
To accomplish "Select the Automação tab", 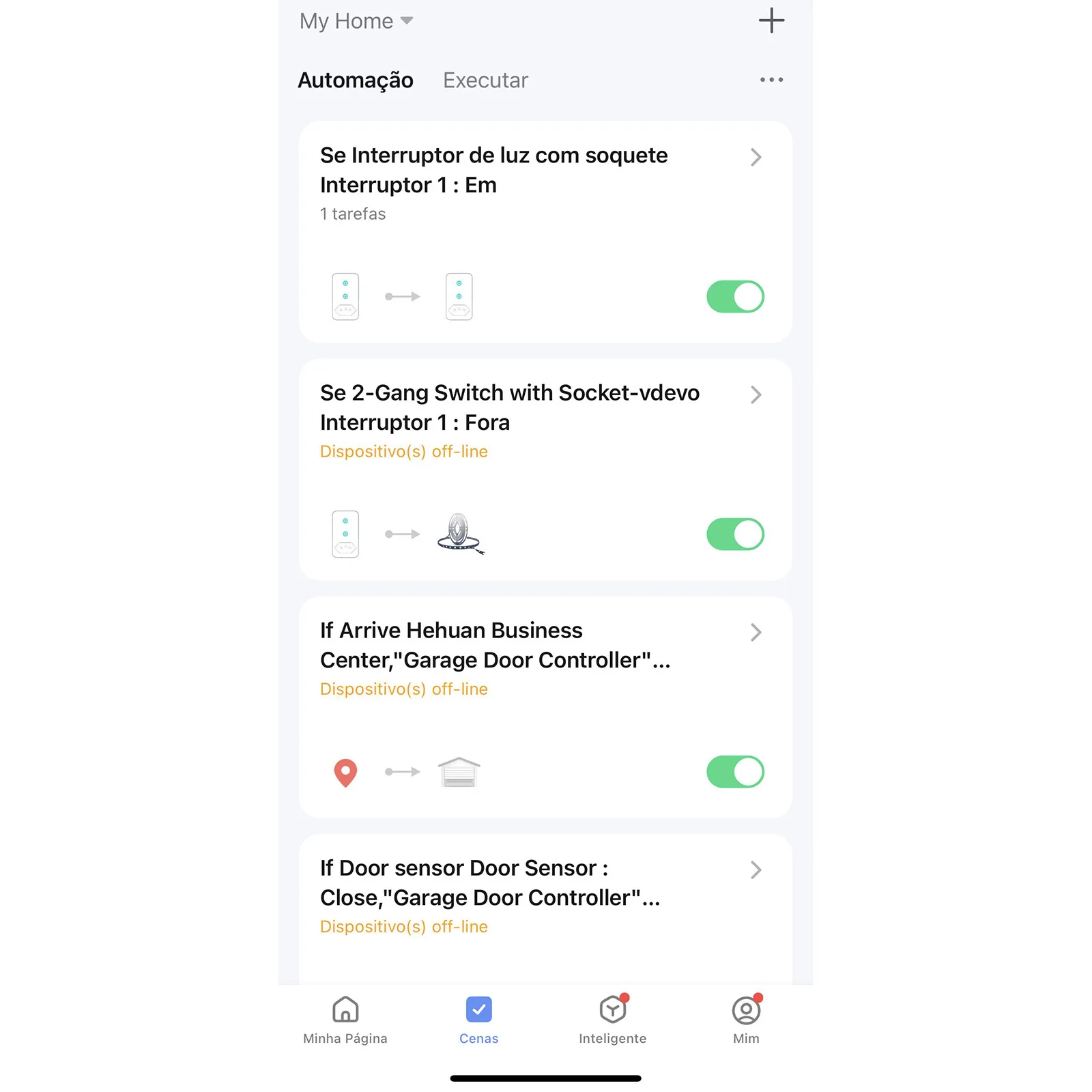I will pos(356,81).
